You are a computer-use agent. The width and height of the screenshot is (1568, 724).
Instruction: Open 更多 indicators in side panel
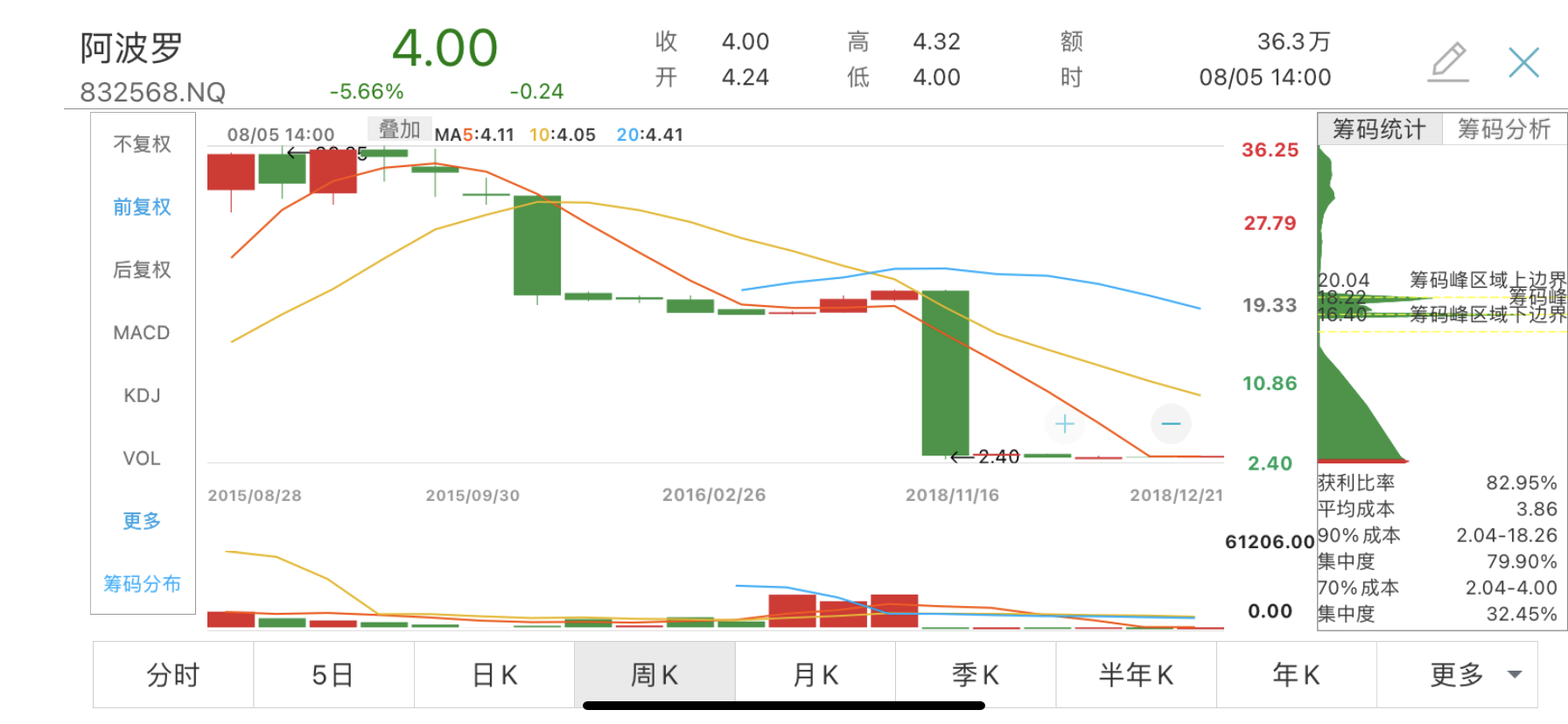click(142, 521)
